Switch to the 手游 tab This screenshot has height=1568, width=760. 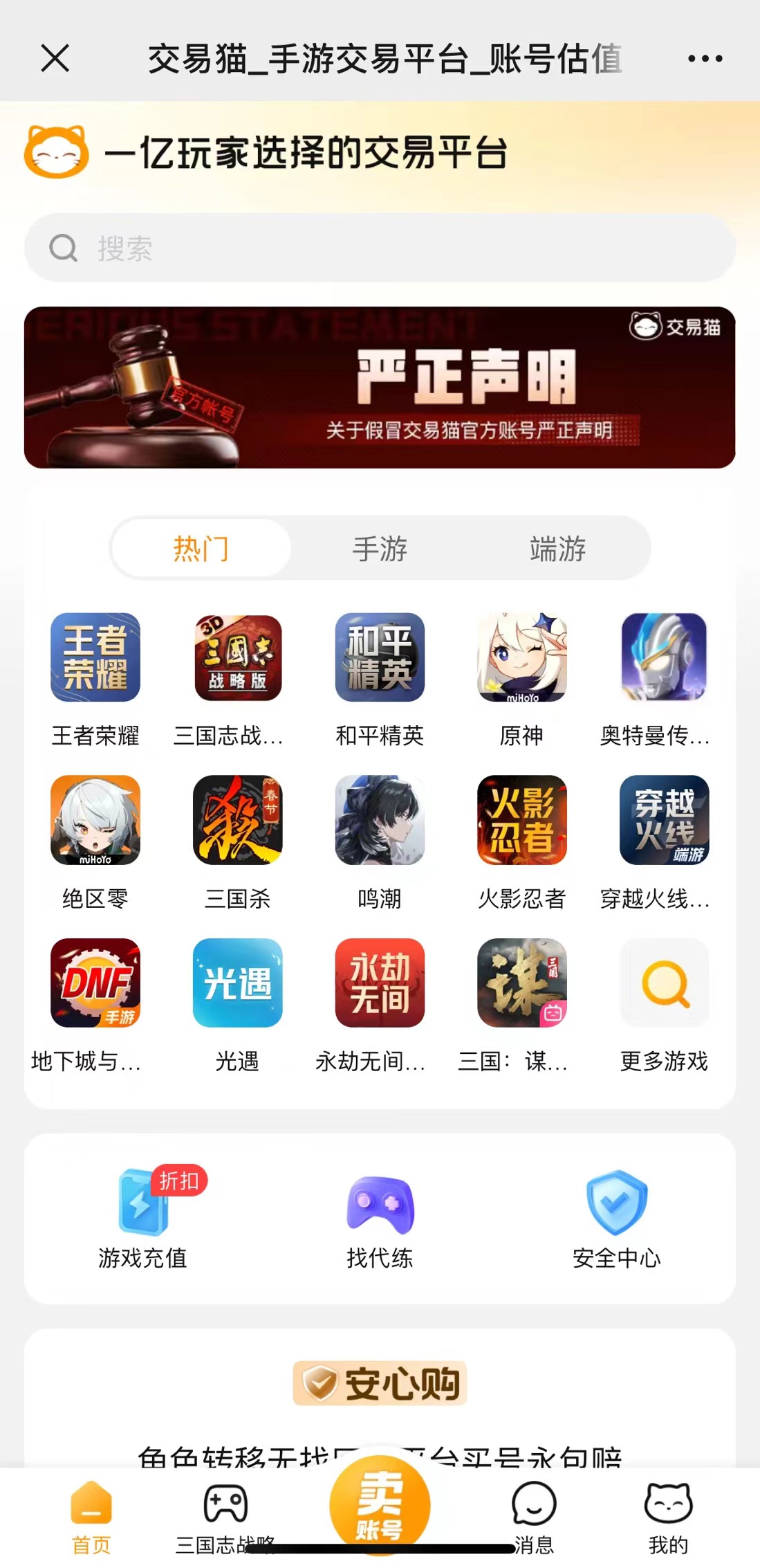coord(380,549)
